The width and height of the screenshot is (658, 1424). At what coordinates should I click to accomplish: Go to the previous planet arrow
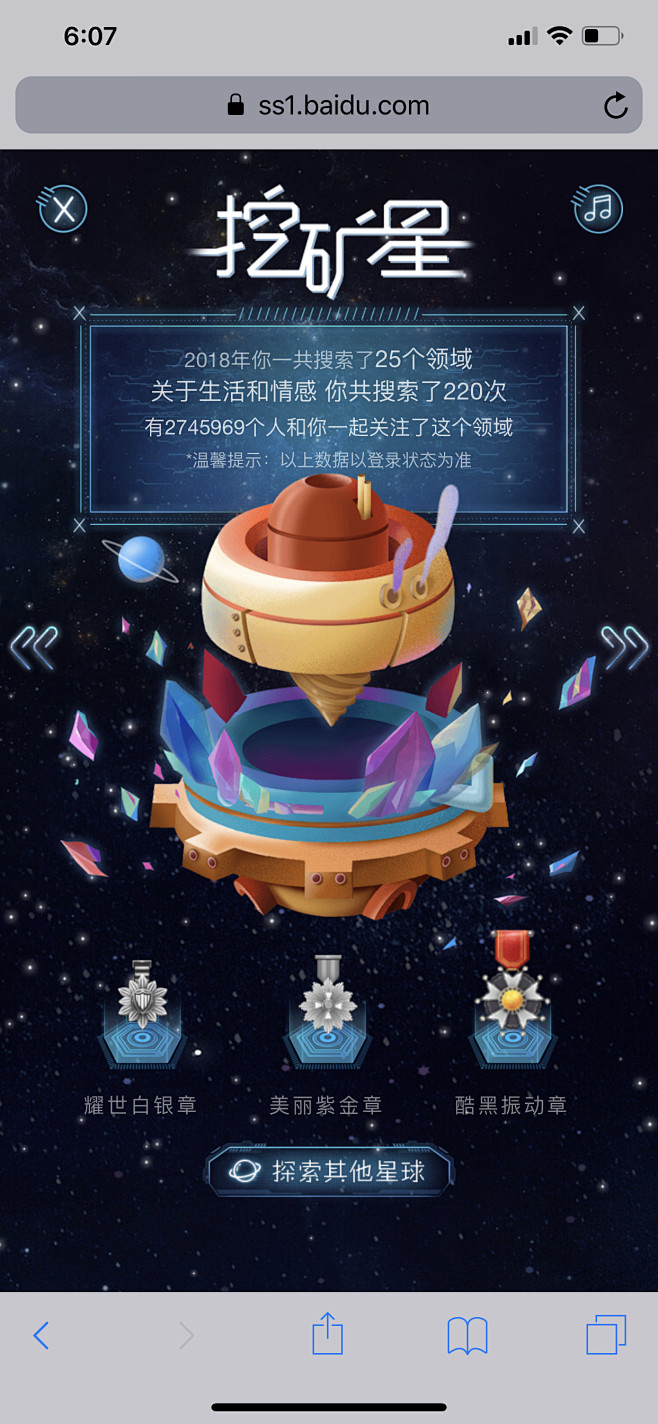click(x=34, y=648)
